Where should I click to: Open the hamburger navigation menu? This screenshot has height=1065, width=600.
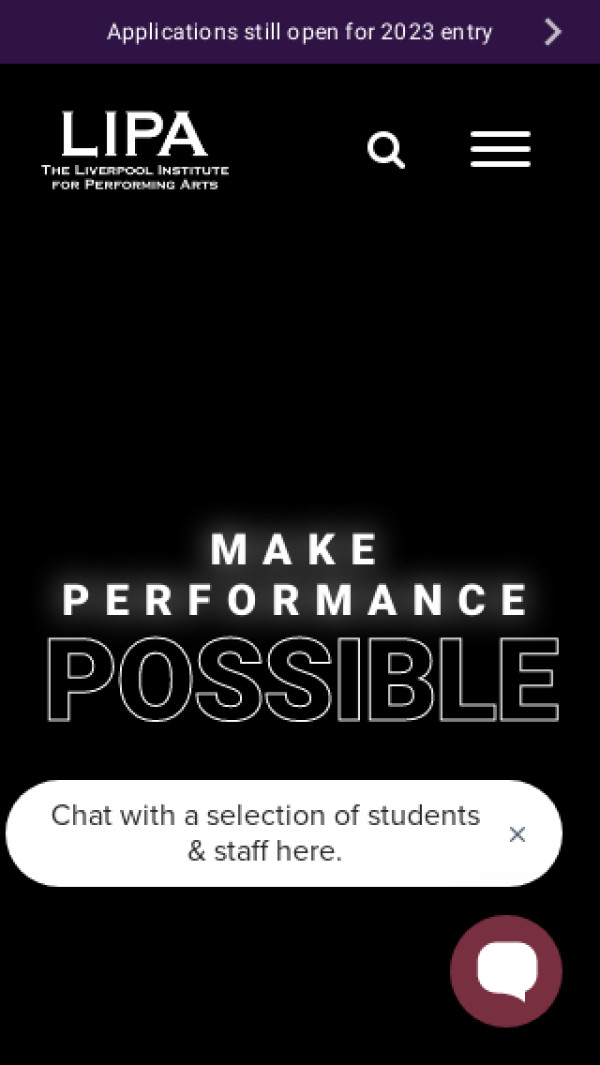(500, 150)
